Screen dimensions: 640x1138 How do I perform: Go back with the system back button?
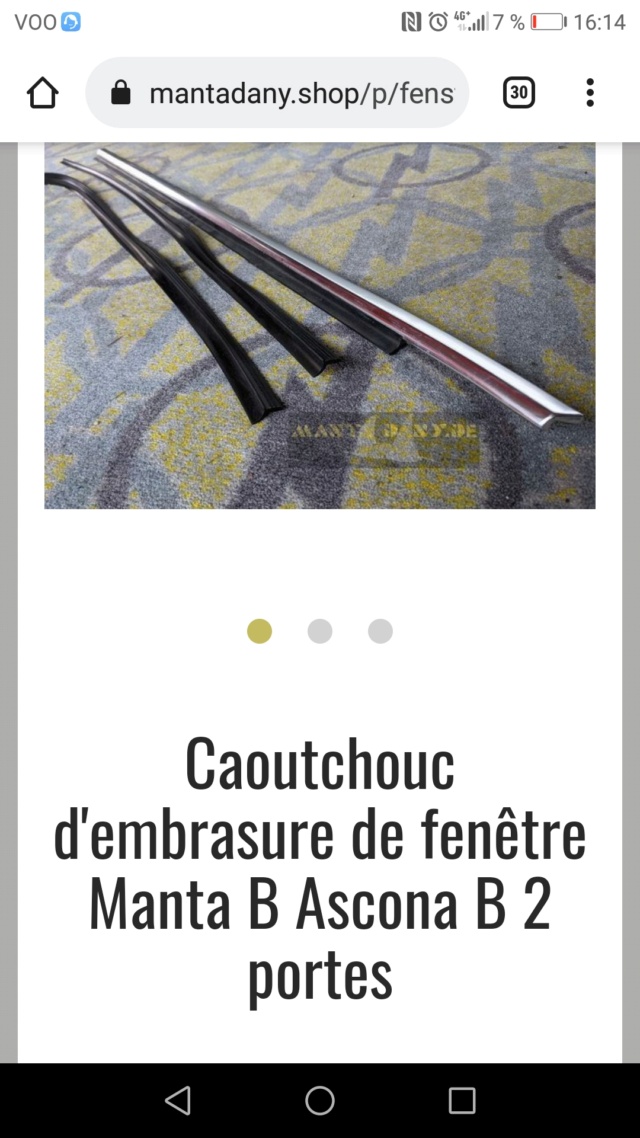click(178, 1101)
